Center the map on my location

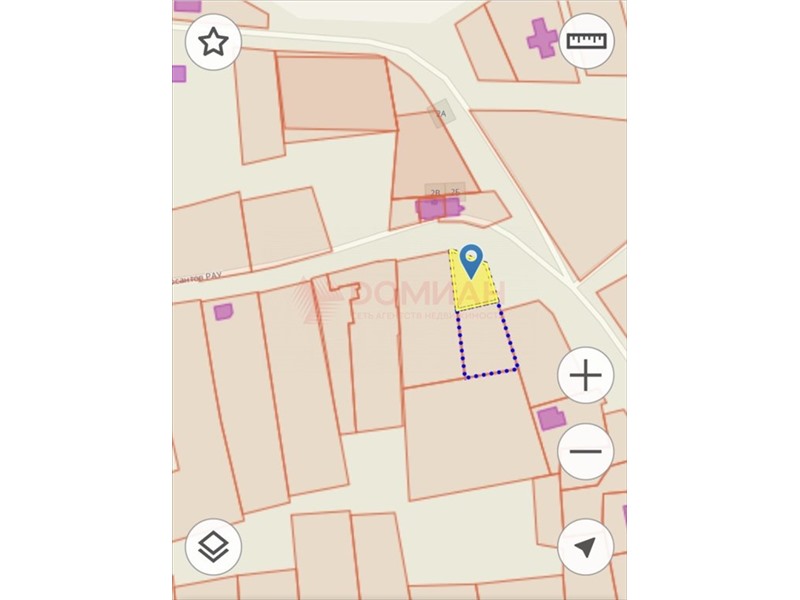click(x=585, y=547)
